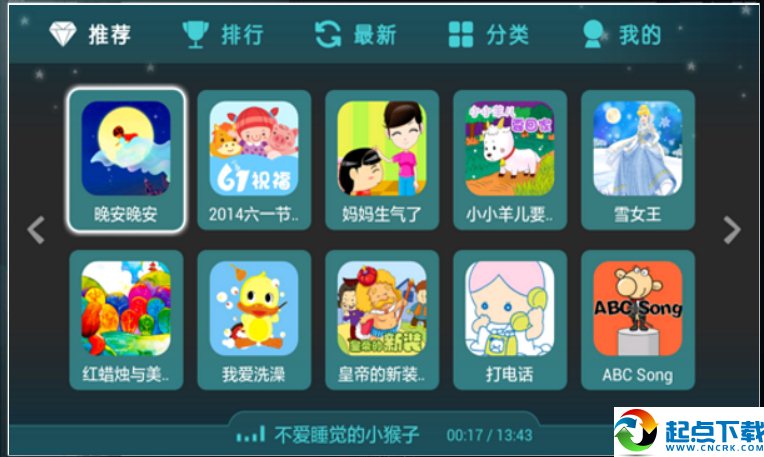Switch to the 推荐 tab
The image size is (764, 457).
[x=90, y=34]
